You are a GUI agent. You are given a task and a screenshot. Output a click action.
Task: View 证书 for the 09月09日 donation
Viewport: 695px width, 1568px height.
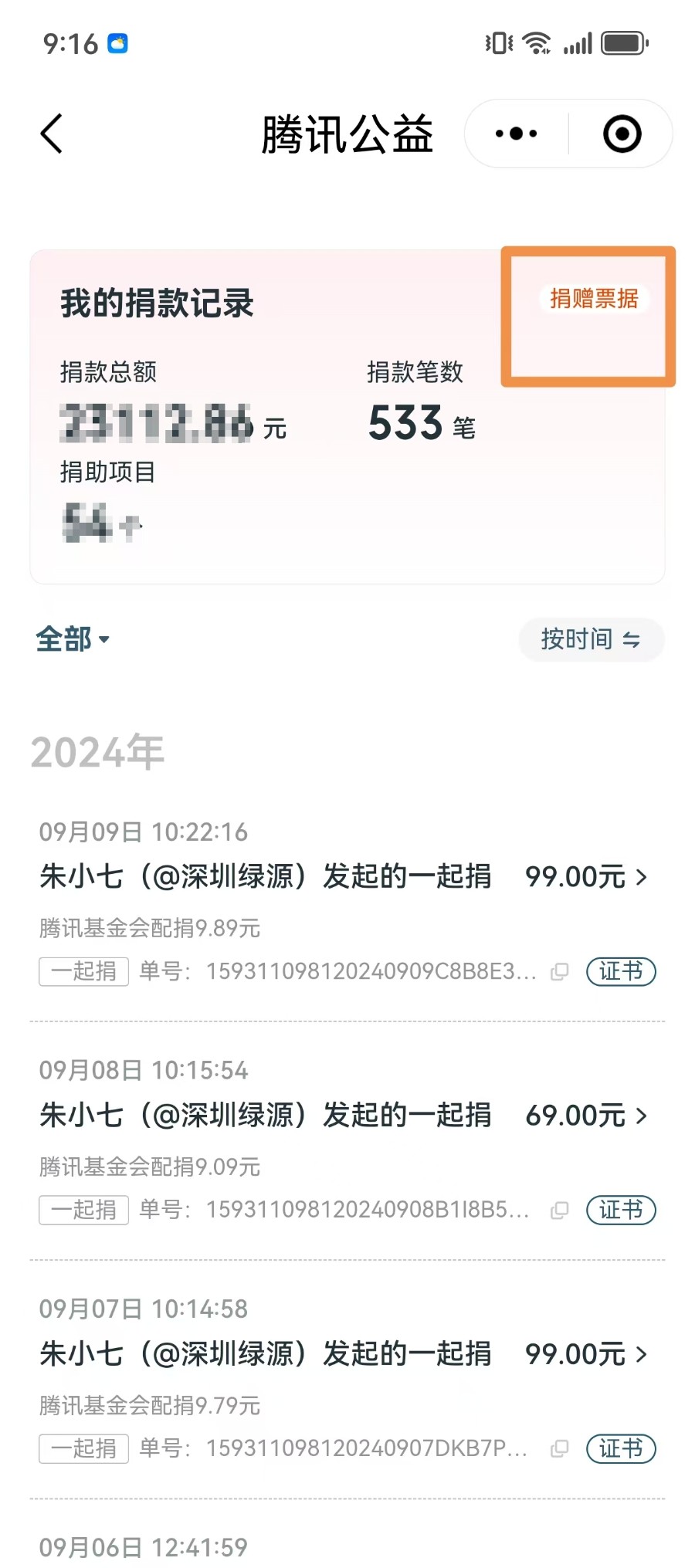click(x=621, y=971)
